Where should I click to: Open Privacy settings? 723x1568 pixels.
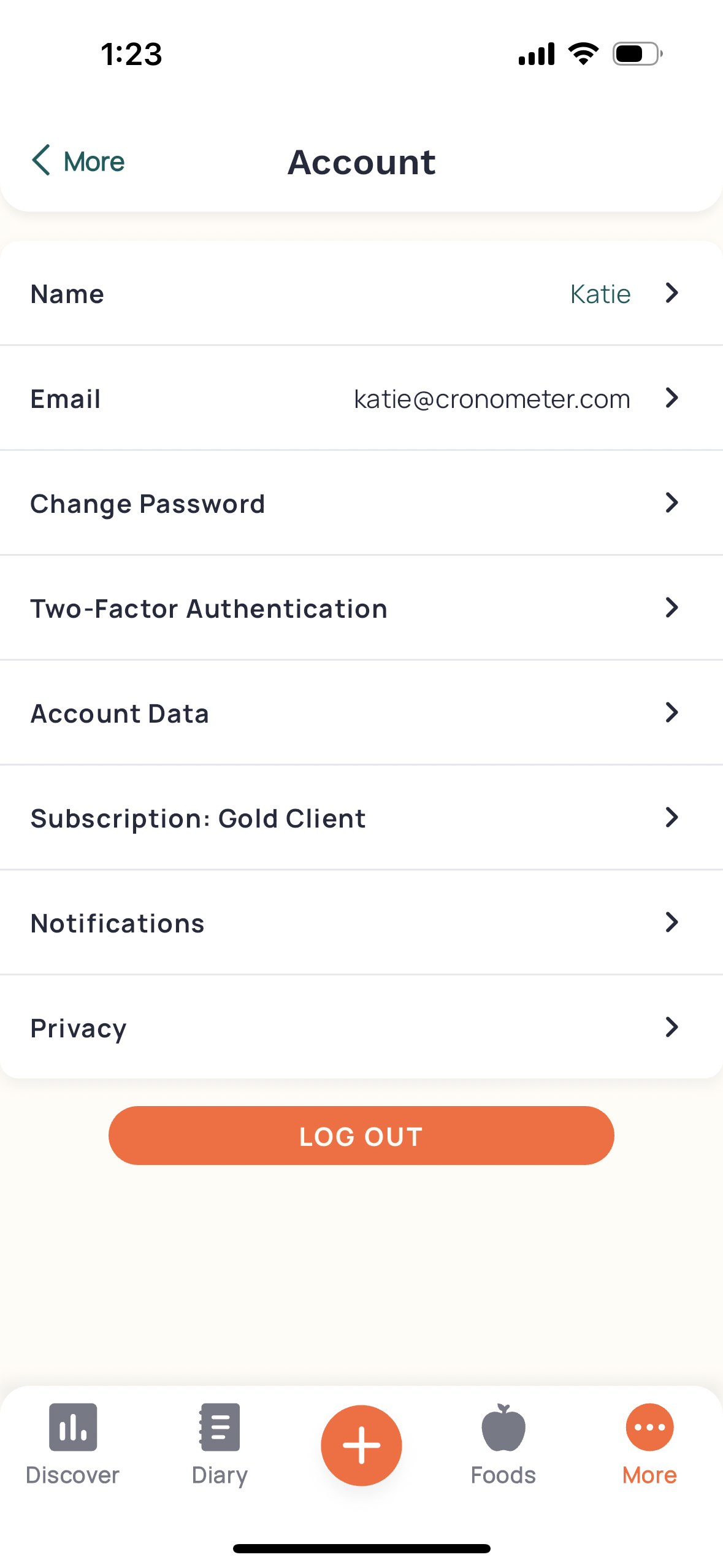click(x=361, y=1028)
